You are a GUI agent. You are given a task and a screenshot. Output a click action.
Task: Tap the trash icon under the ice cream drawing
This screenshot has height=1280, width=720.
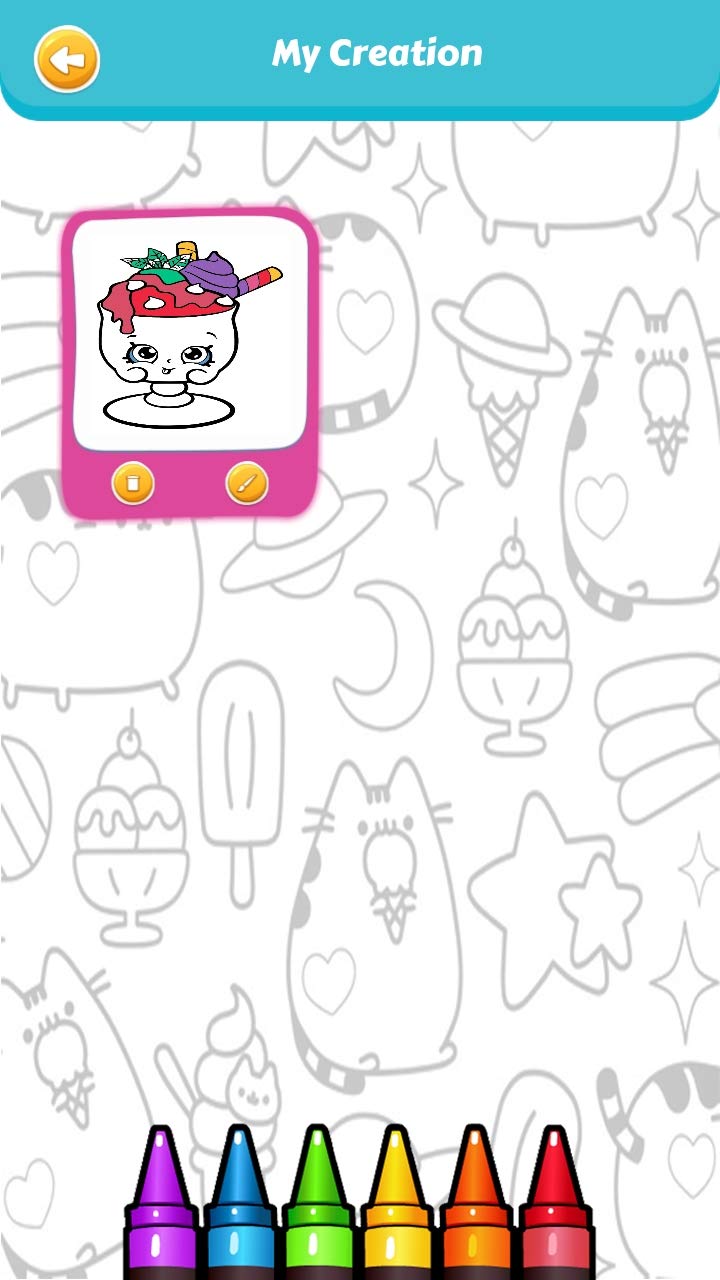click(x=131, y=483)
